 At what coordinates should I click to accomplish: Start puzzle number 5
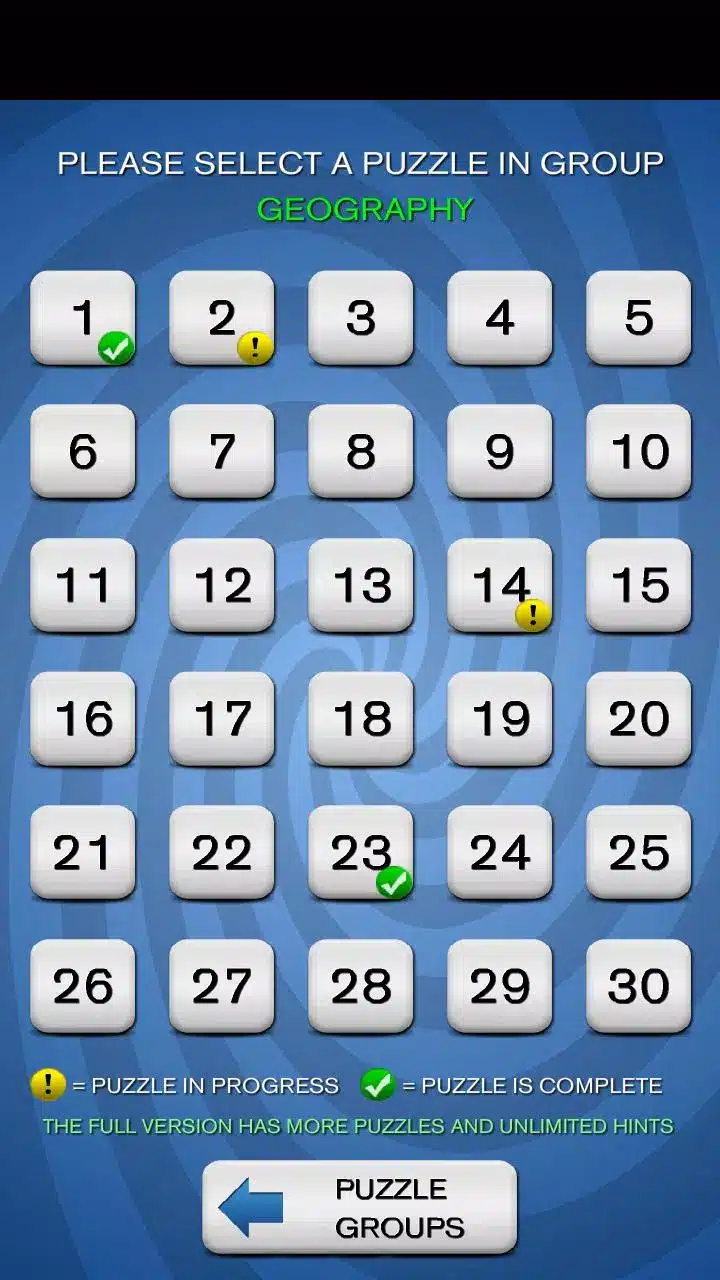[x=638, y=317]
